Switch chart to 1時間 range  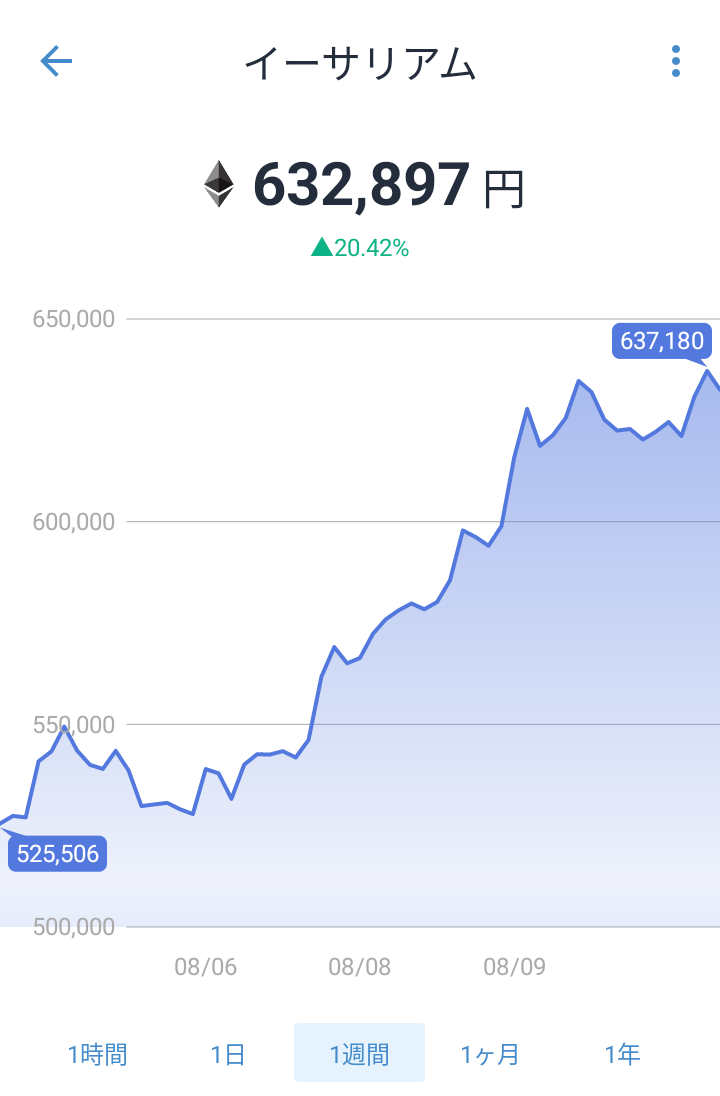[x=98, y=1053]
